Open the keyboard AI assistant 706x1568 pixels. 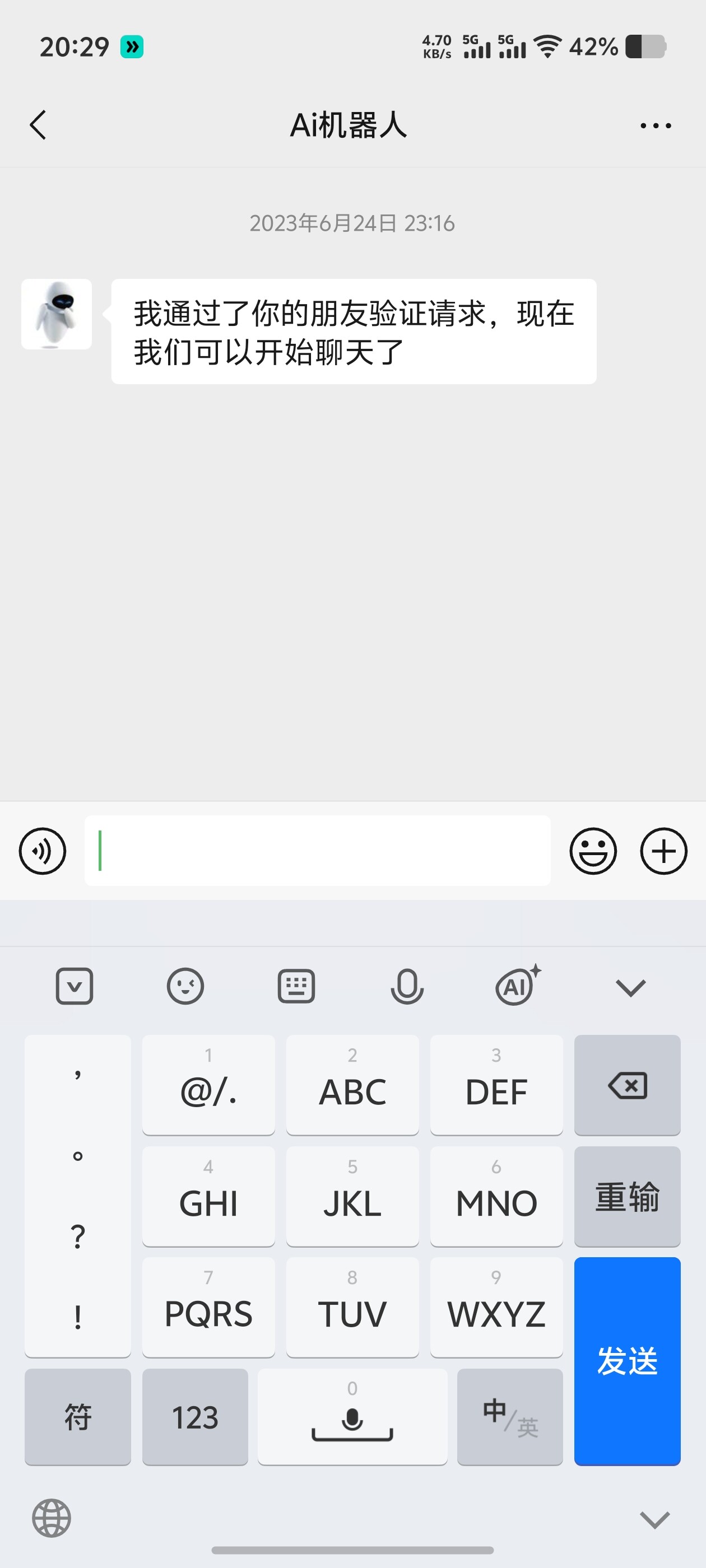tap(517, 986)
